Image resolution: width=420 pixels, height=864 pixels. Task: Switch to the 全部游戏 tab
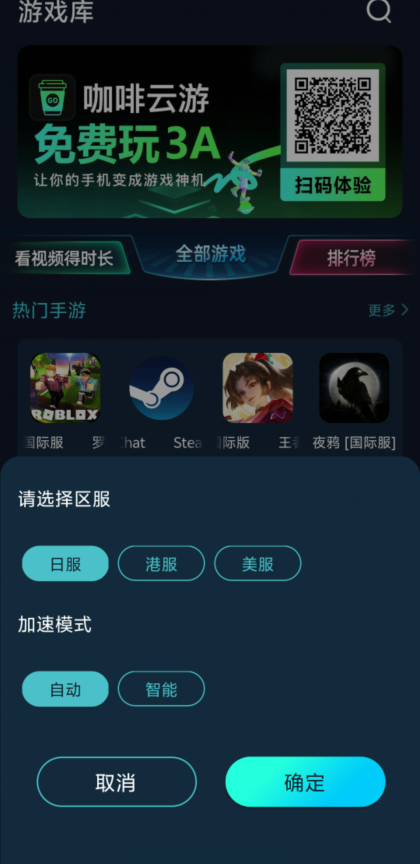click(211, 255)
